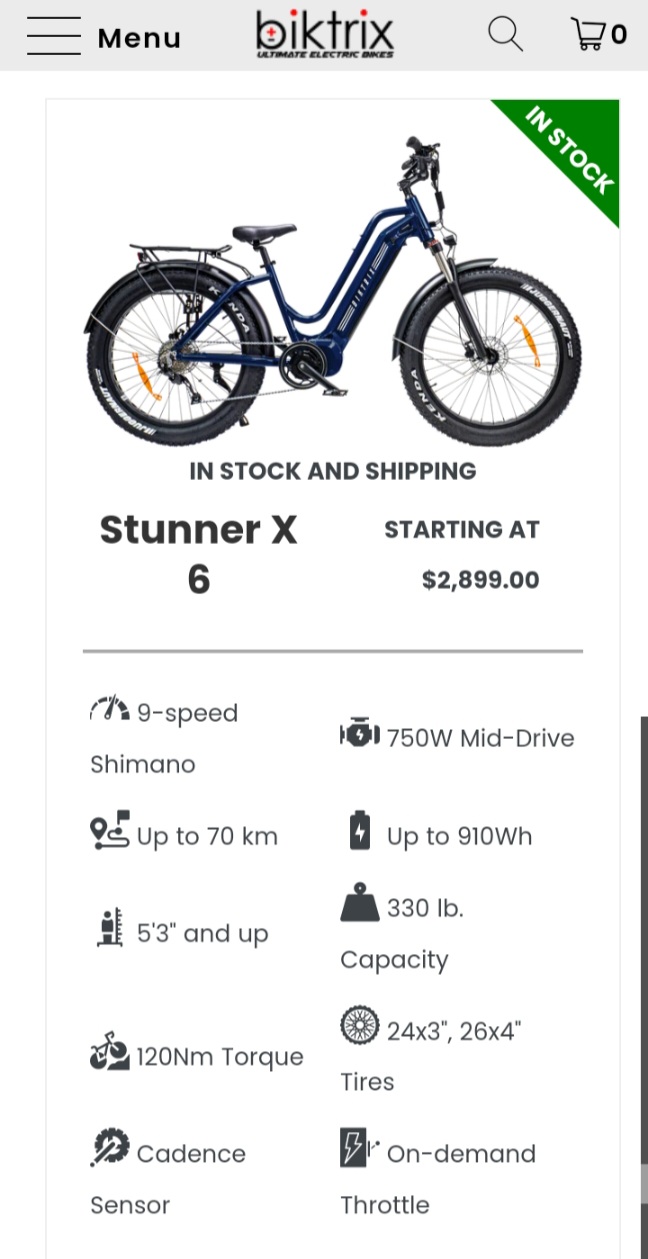View the shopping cart
The image size is (648, 1259).
598,34
